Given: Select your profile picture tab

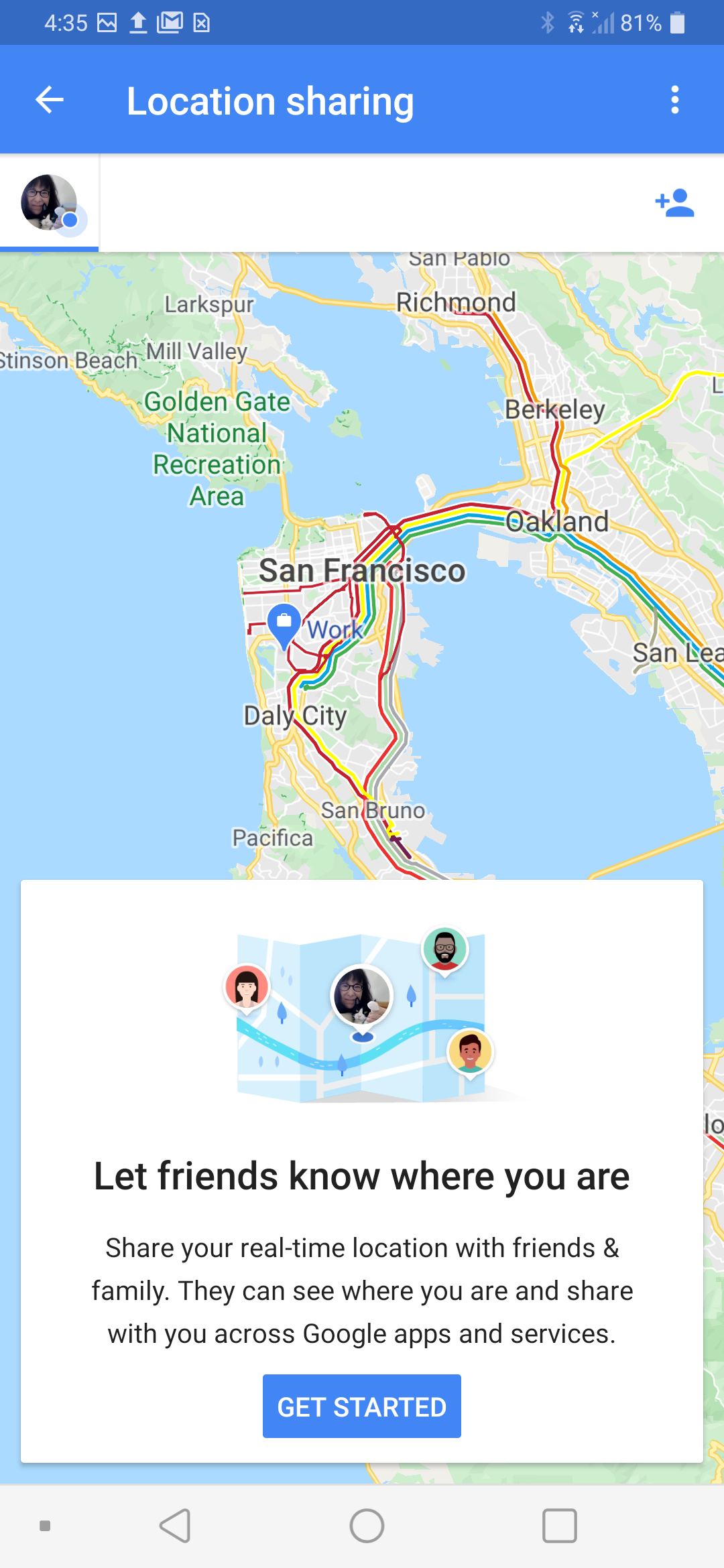Looking at the screenshot, I should click(50, 203).
